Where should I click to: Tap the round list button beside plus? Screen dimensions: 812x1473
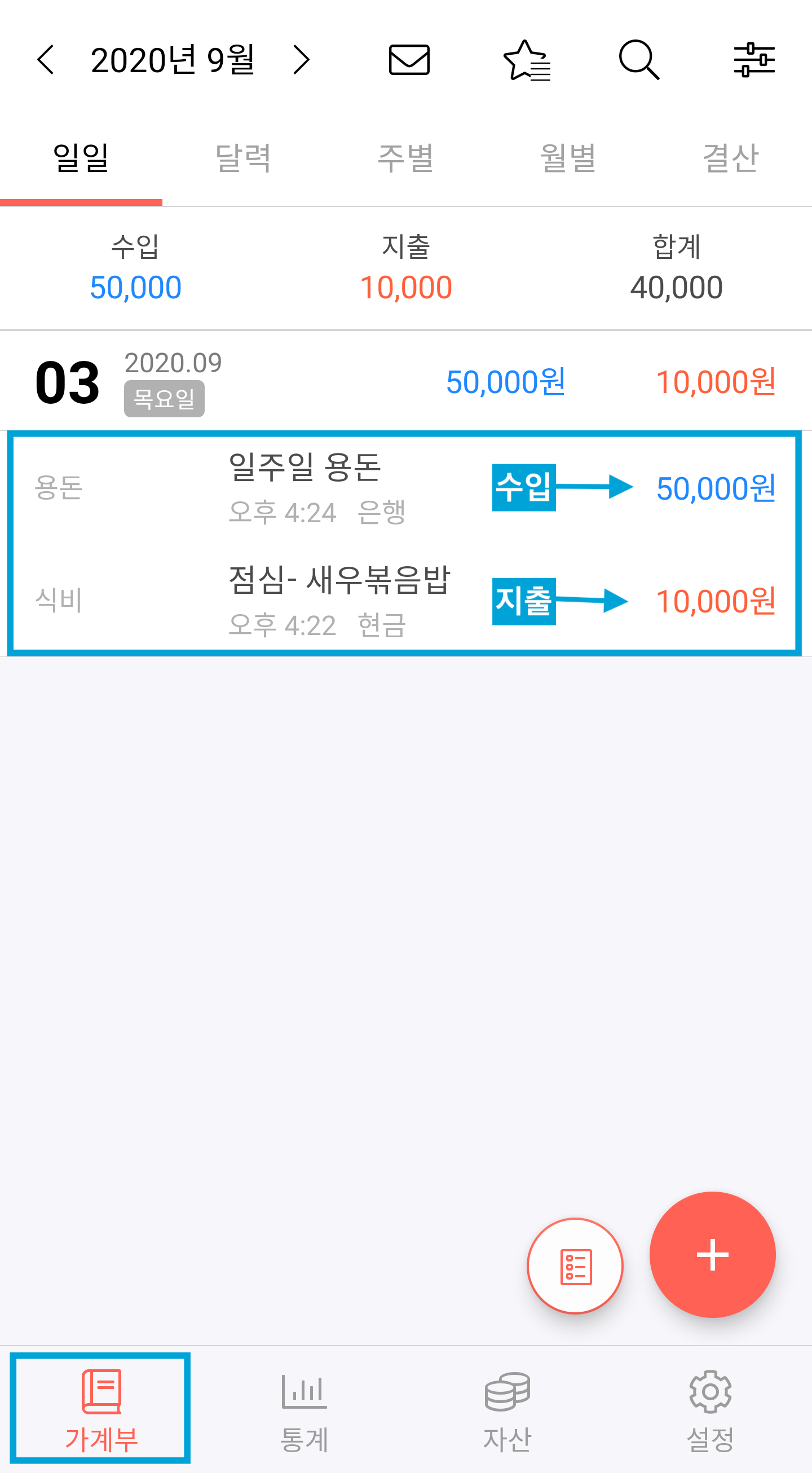[x=575, y=1266]
